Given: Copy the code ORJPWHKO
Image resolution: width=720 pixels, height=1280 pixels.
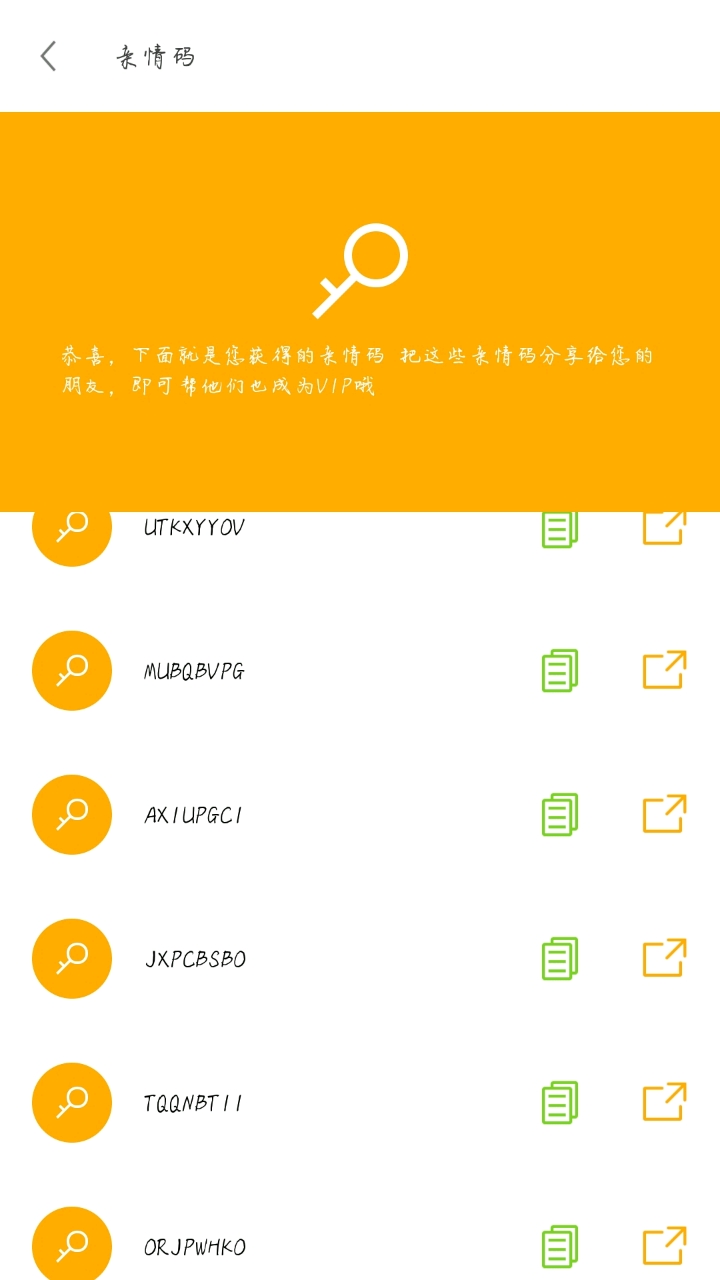Looking at the screenshot, I should [560, 1246].
